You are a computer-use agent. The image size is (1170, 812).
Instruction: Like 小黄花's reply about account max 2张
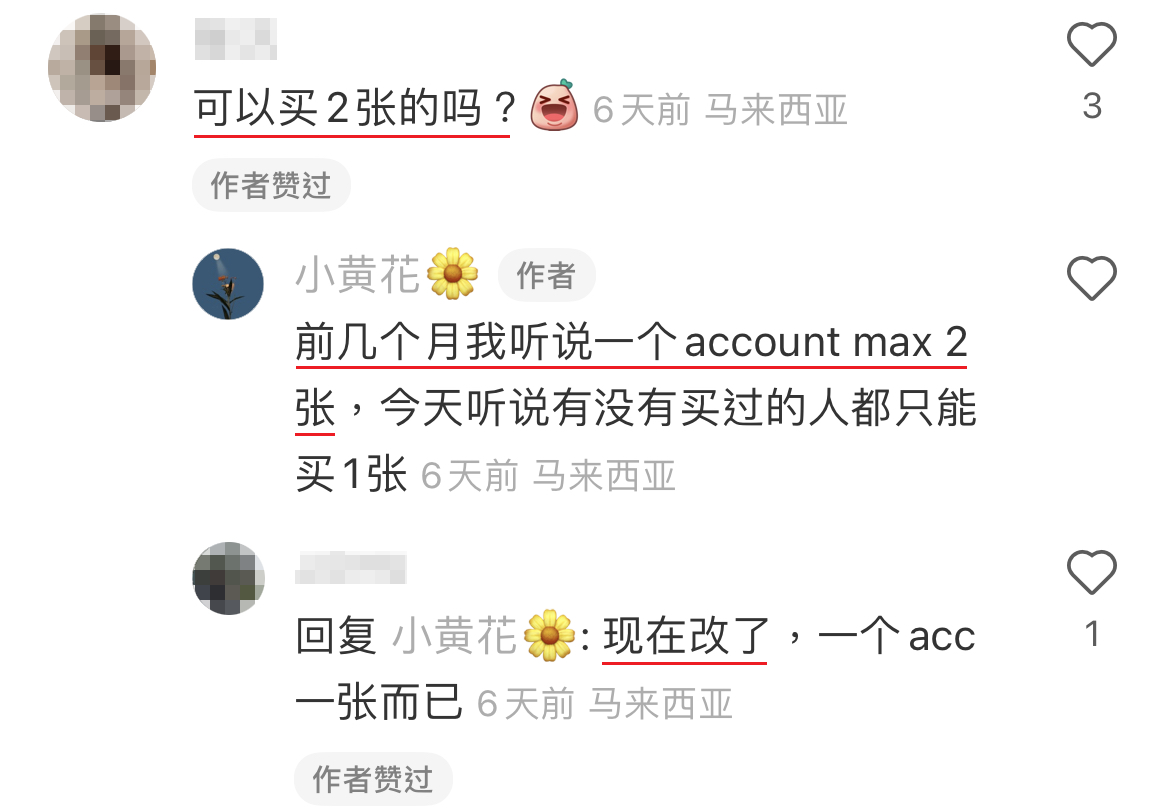(x=1091, y=278)
